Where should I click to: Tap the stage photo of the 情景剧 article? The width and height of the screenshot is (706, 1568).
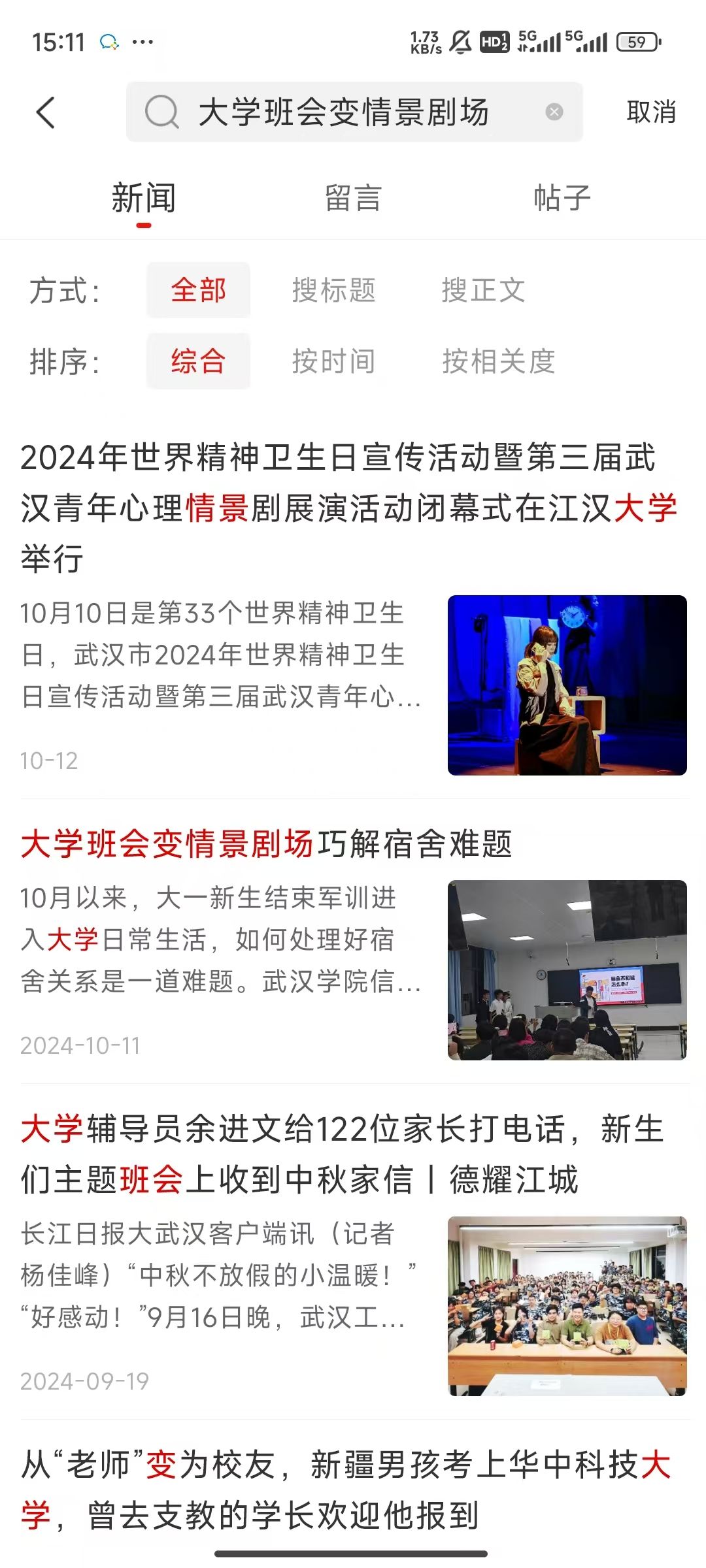click(567, 685)
